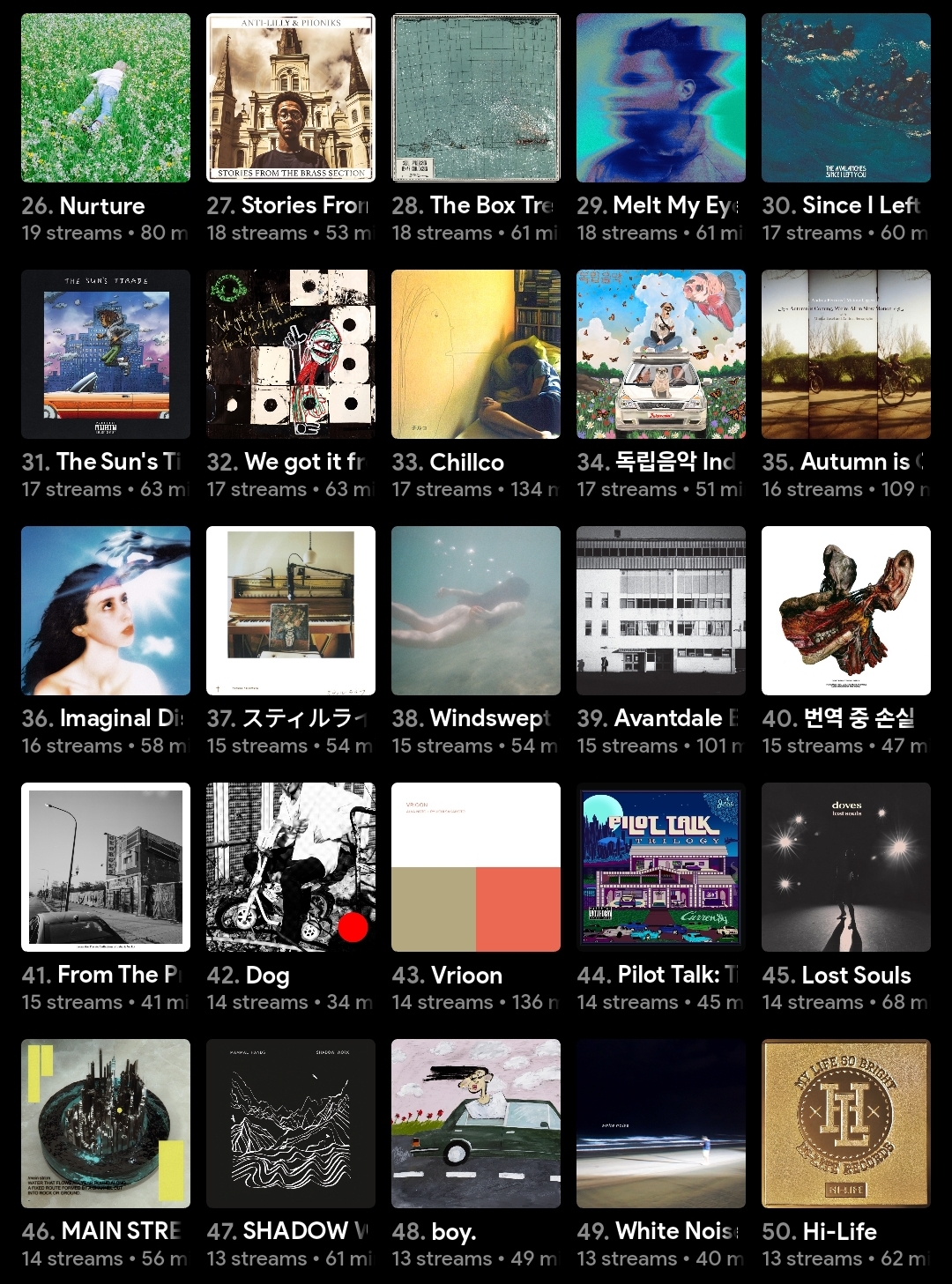View the Hi-Life album ranked 50
The height and width of the screenshot is (1284, 952).
pos(846,1124)
